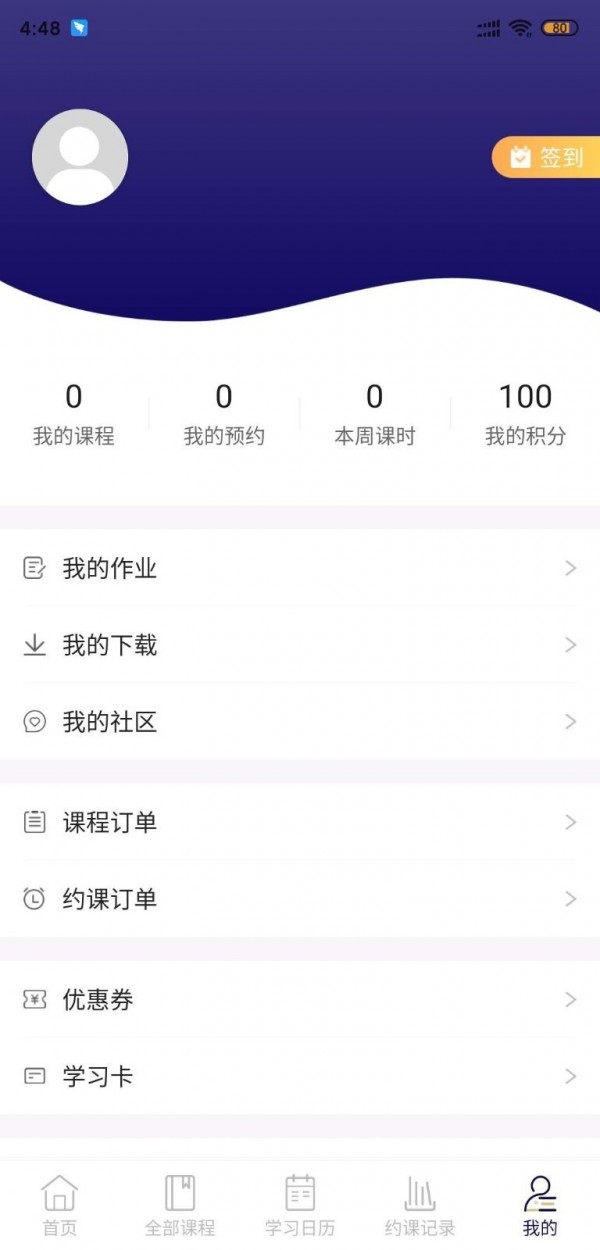View 课程订单 course orders
The height and width of the screenshot is (1250, 600).
300,822
